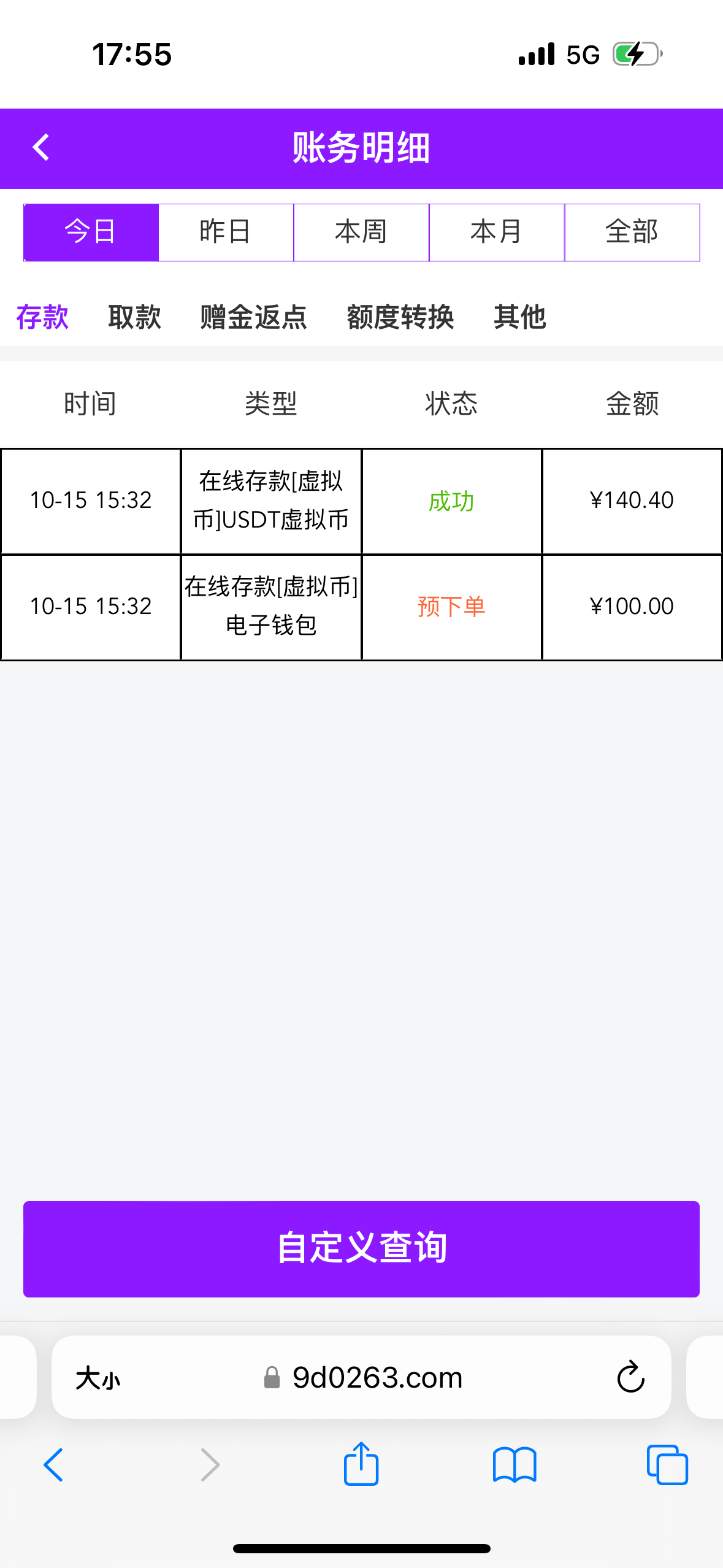
Task: Reload the page in Safari
Action: coord(630,1378)
